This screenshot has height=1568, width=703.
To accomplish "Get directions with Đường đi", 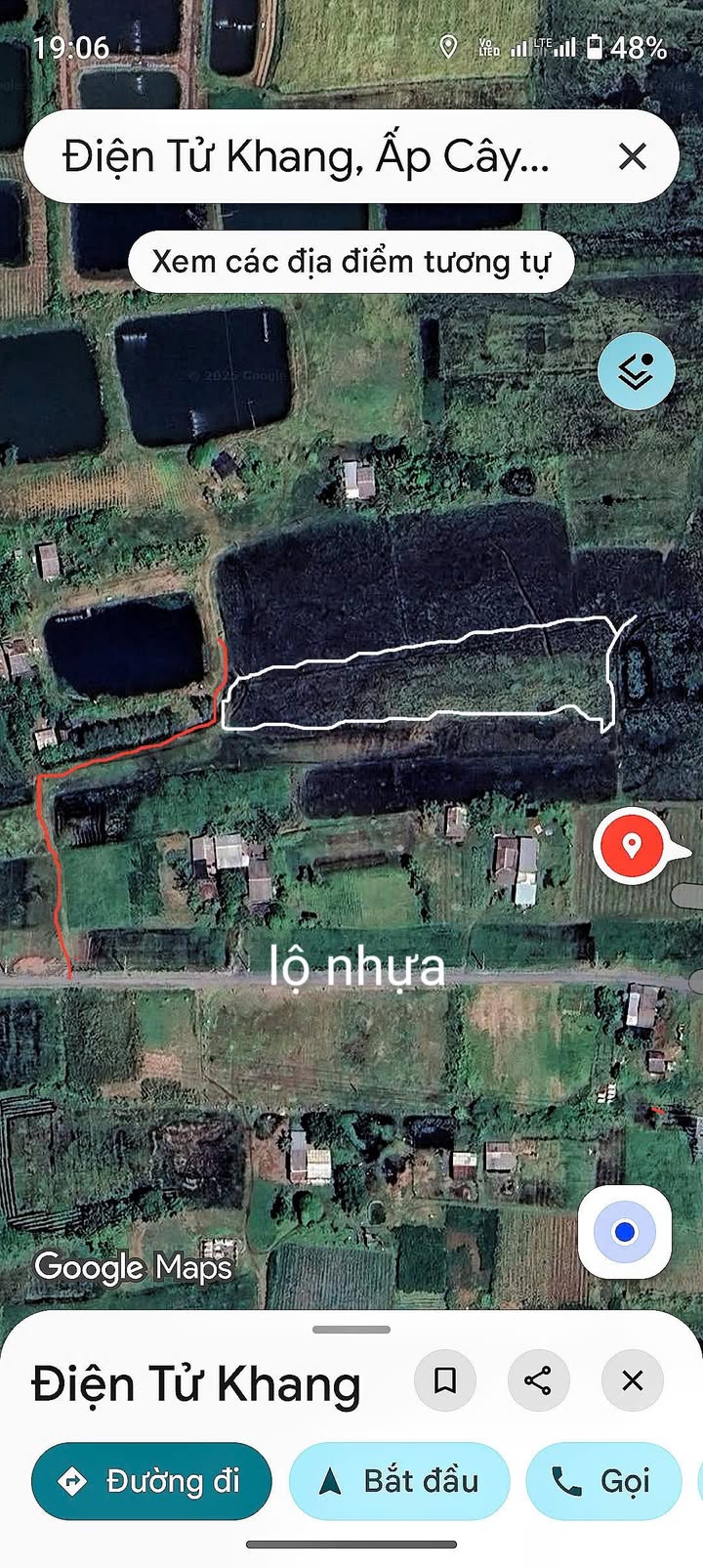I will click(151, 1481).
